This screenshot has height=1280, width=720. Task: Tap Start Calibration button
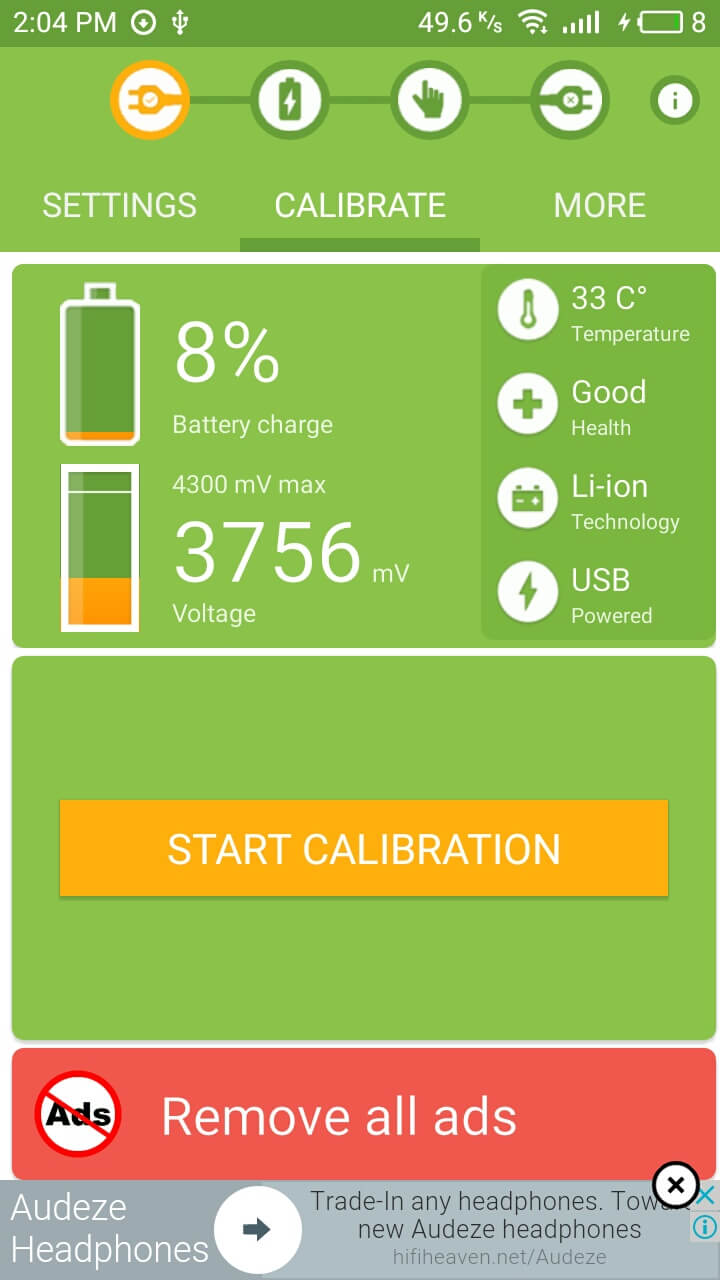[x=364, y=848]
